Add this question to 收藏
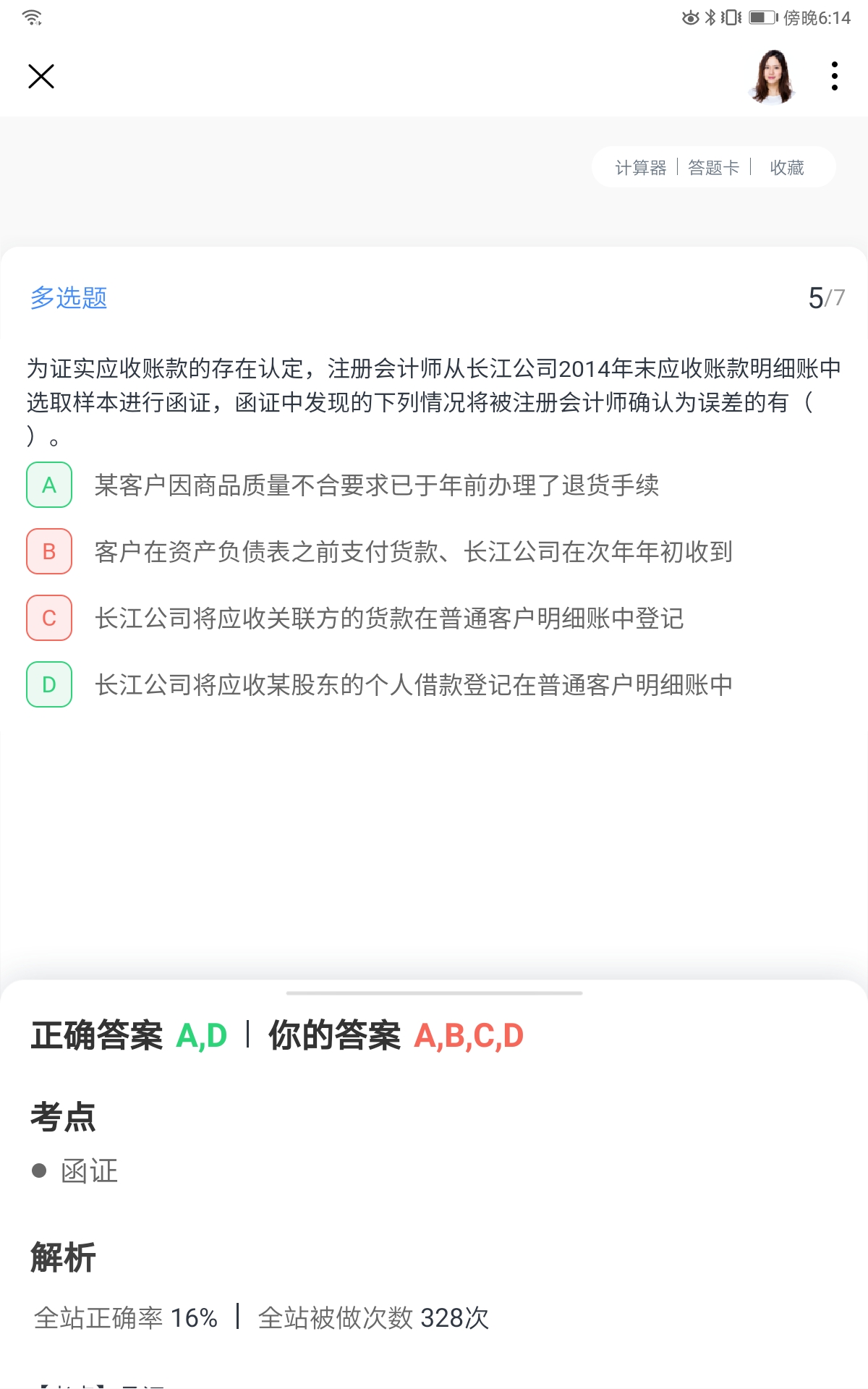The width and height of the screenshot is (868, 1389). [x=787, y=168]
